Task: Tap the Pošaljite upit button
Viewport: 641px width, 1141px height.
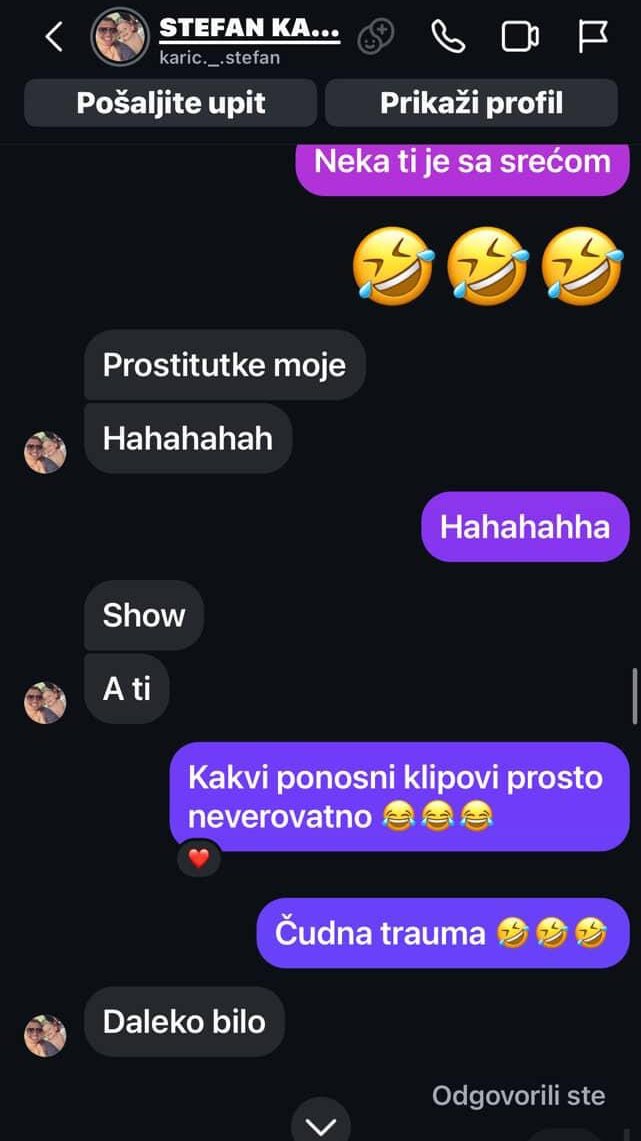Action: (171, 103)
